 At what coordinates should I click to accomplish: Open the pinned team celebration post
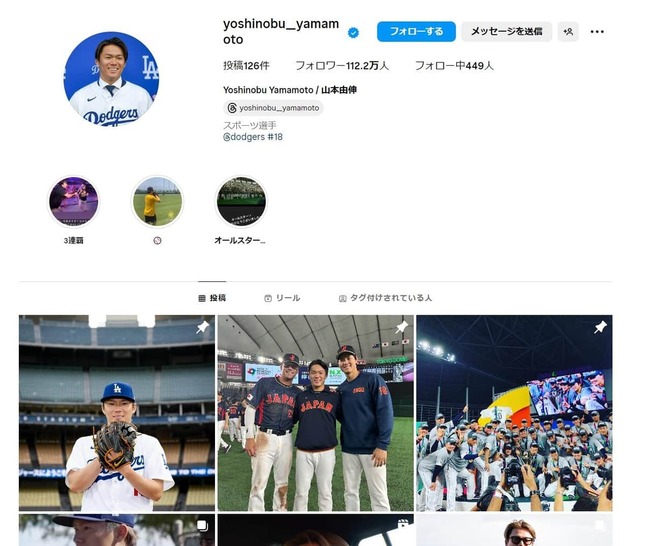pyautogui.click(x=514, y=413)
